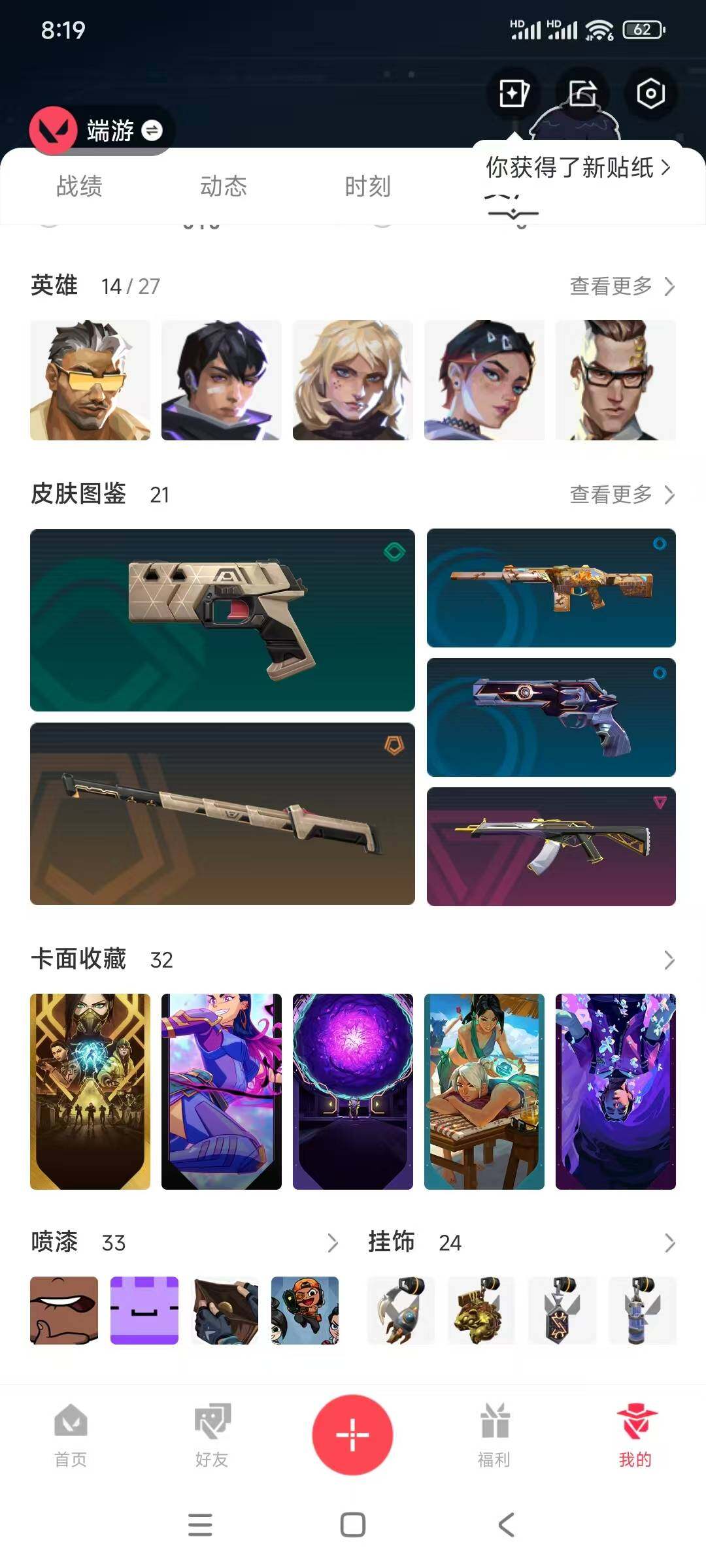Tap the red plus create button
The image size is (706, 1568).
coord(352,1435)
